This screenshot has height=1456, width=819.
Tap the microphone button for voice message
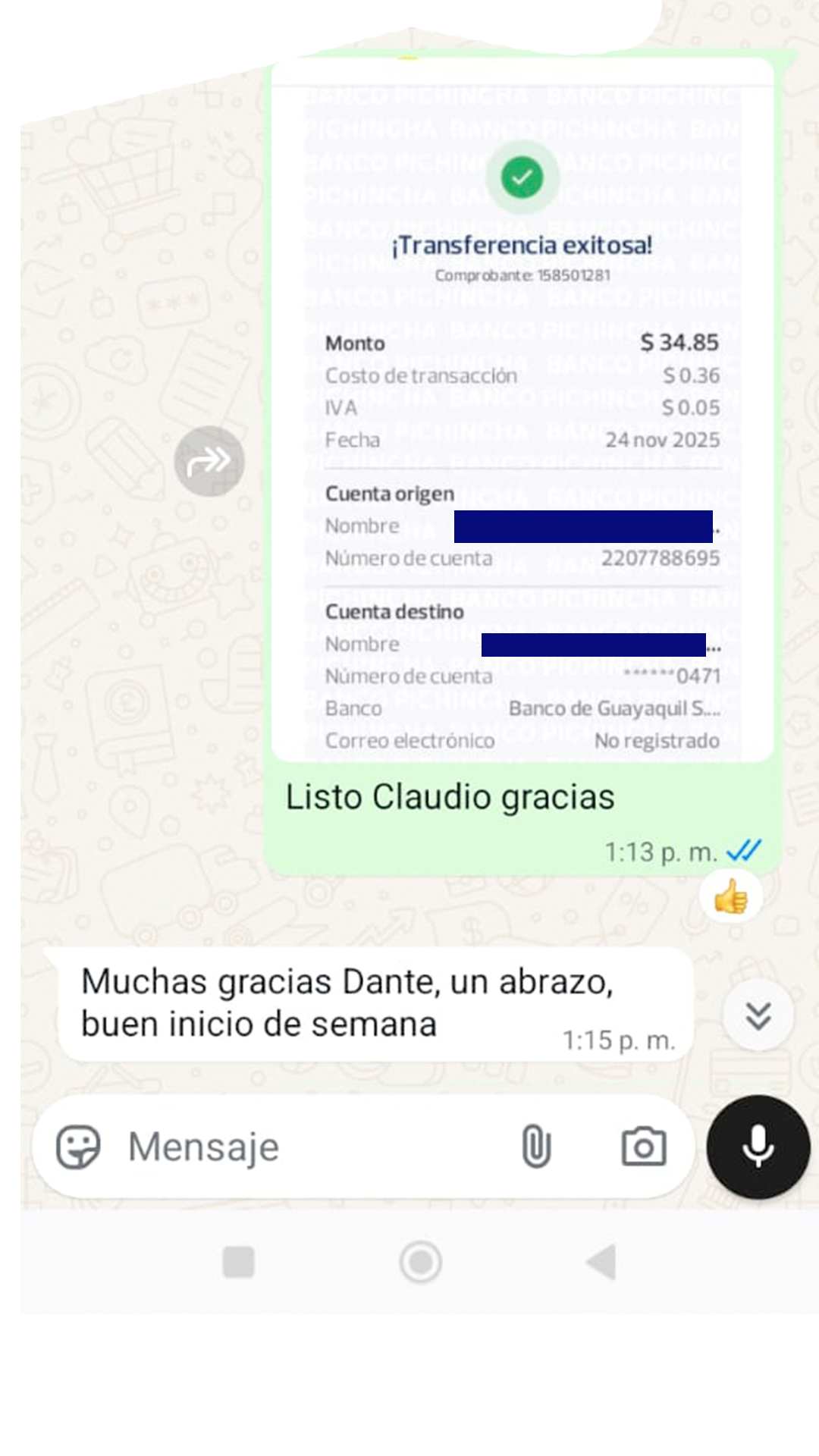click(758, 1147)
